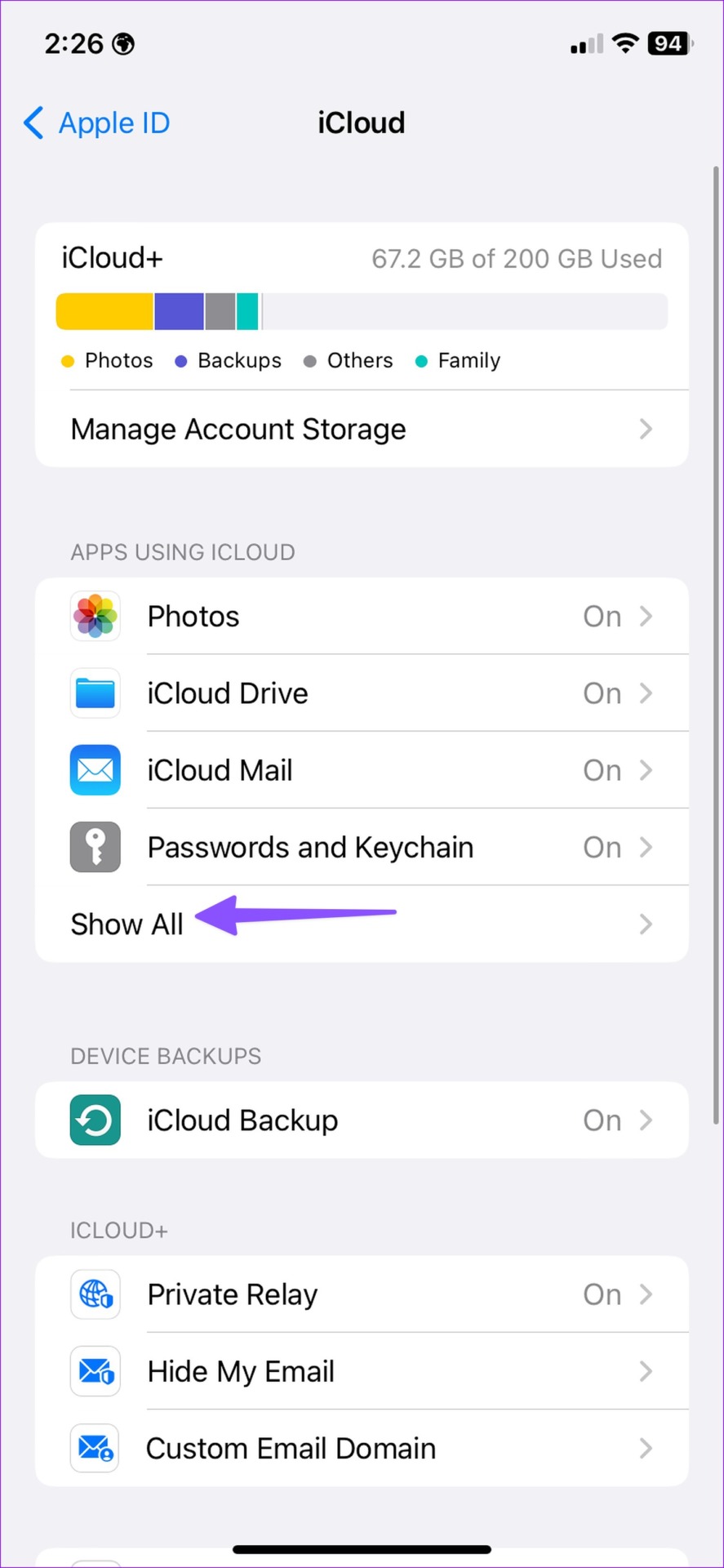The width and height of the screenshot is (724, 1568).
Task: Open Private Relay settings
Action: (x=362, y=1294)
